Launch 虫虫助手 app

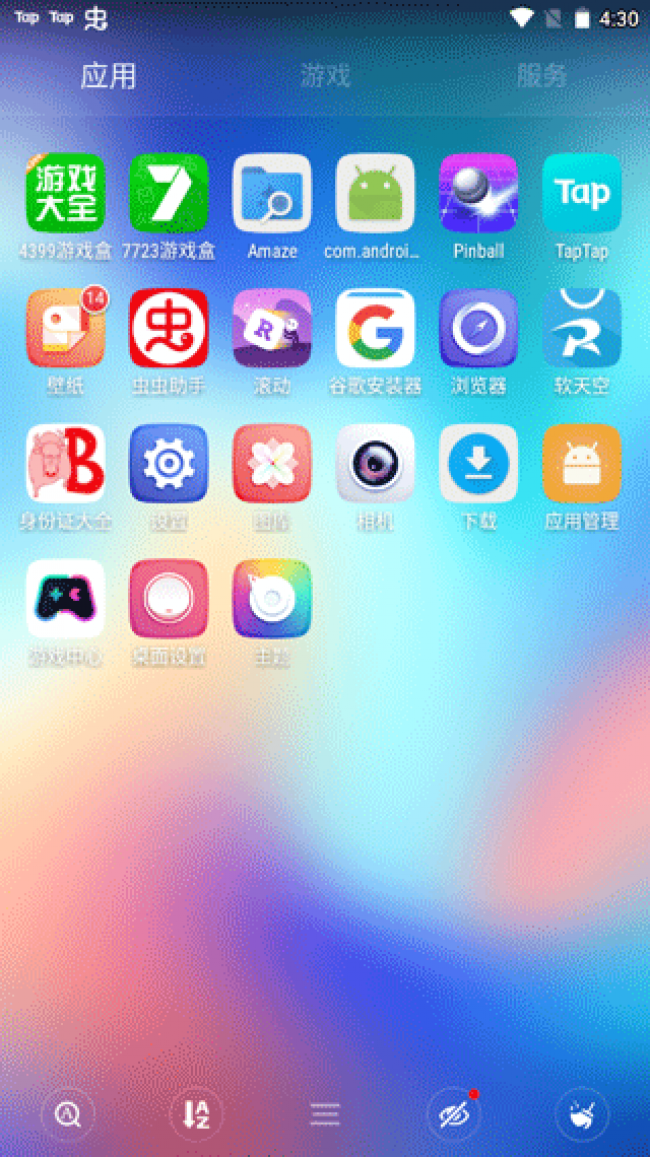(169, 329)
